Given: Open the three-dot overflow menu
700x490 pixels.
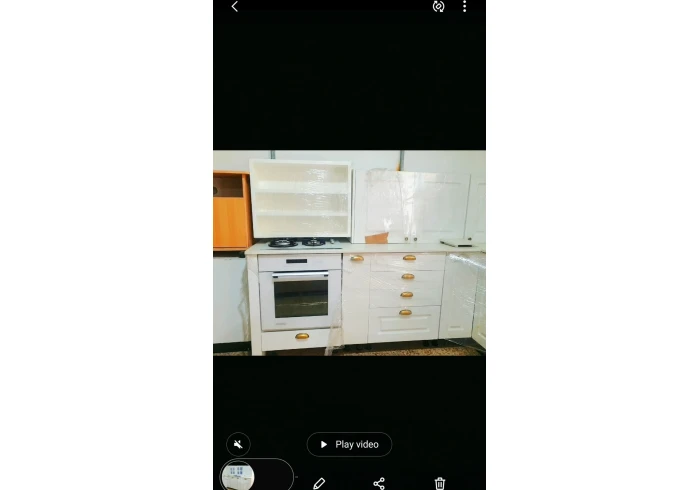Looking at the screenshot, I should [464, 7].
